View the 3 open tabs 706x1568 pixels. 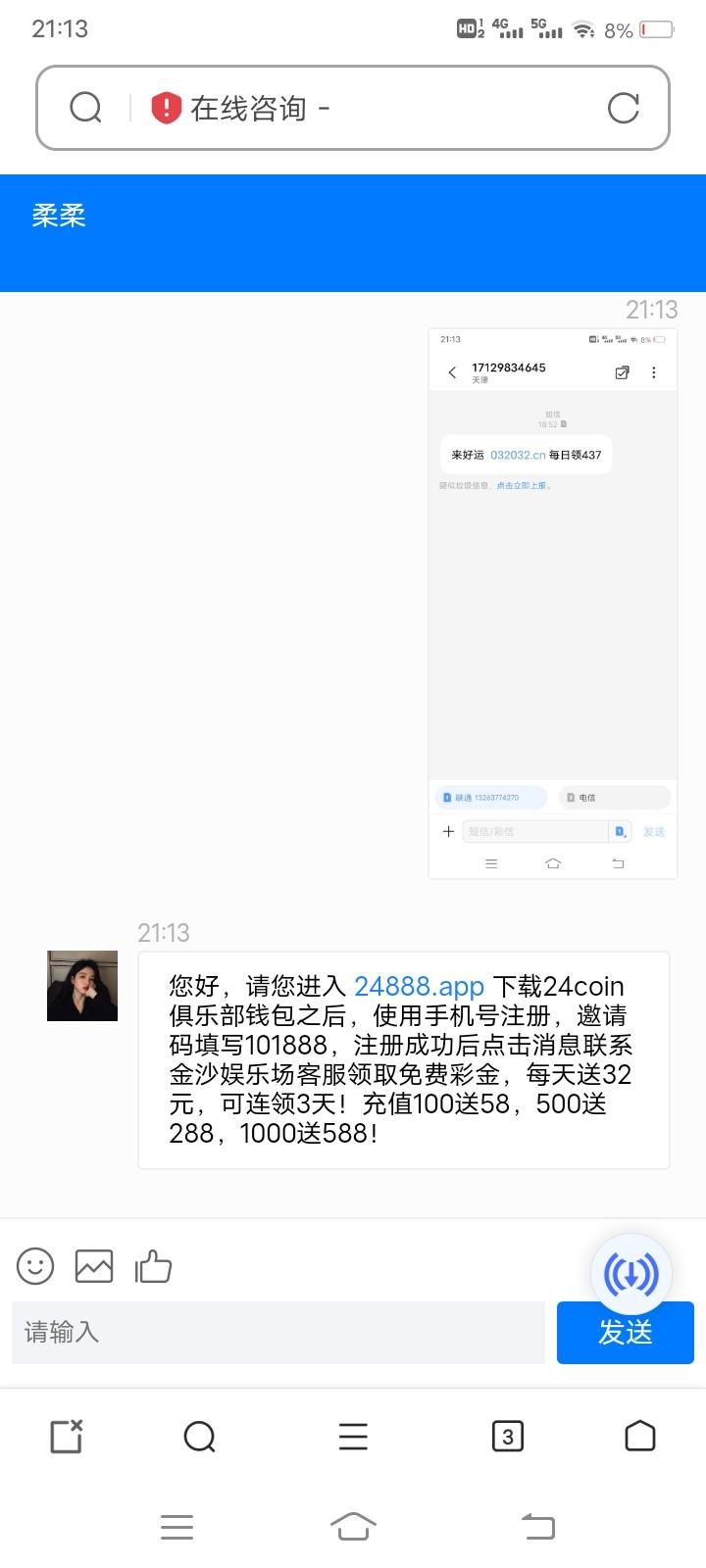(507, 1437)
